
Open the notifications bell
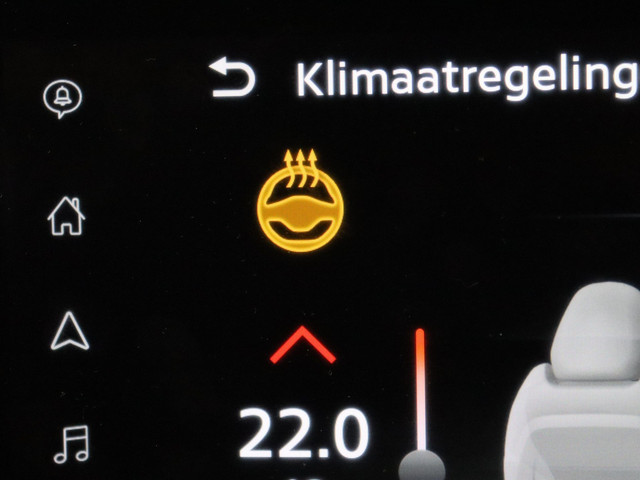[64, 98]
